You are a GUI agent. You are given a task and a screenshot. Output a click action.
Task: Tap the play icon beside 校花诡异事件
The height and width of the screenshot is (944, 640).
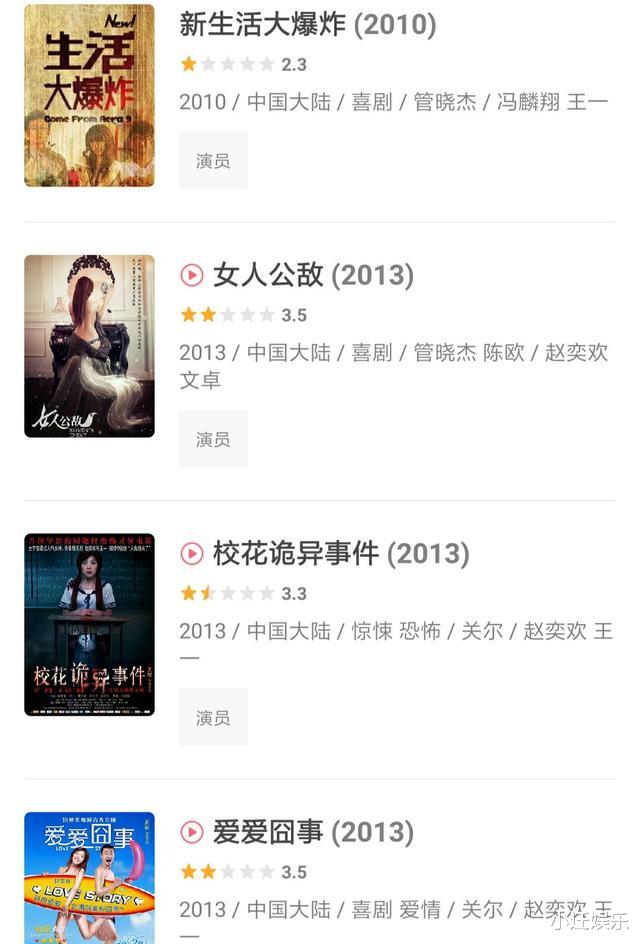click(x=191, y=553)
